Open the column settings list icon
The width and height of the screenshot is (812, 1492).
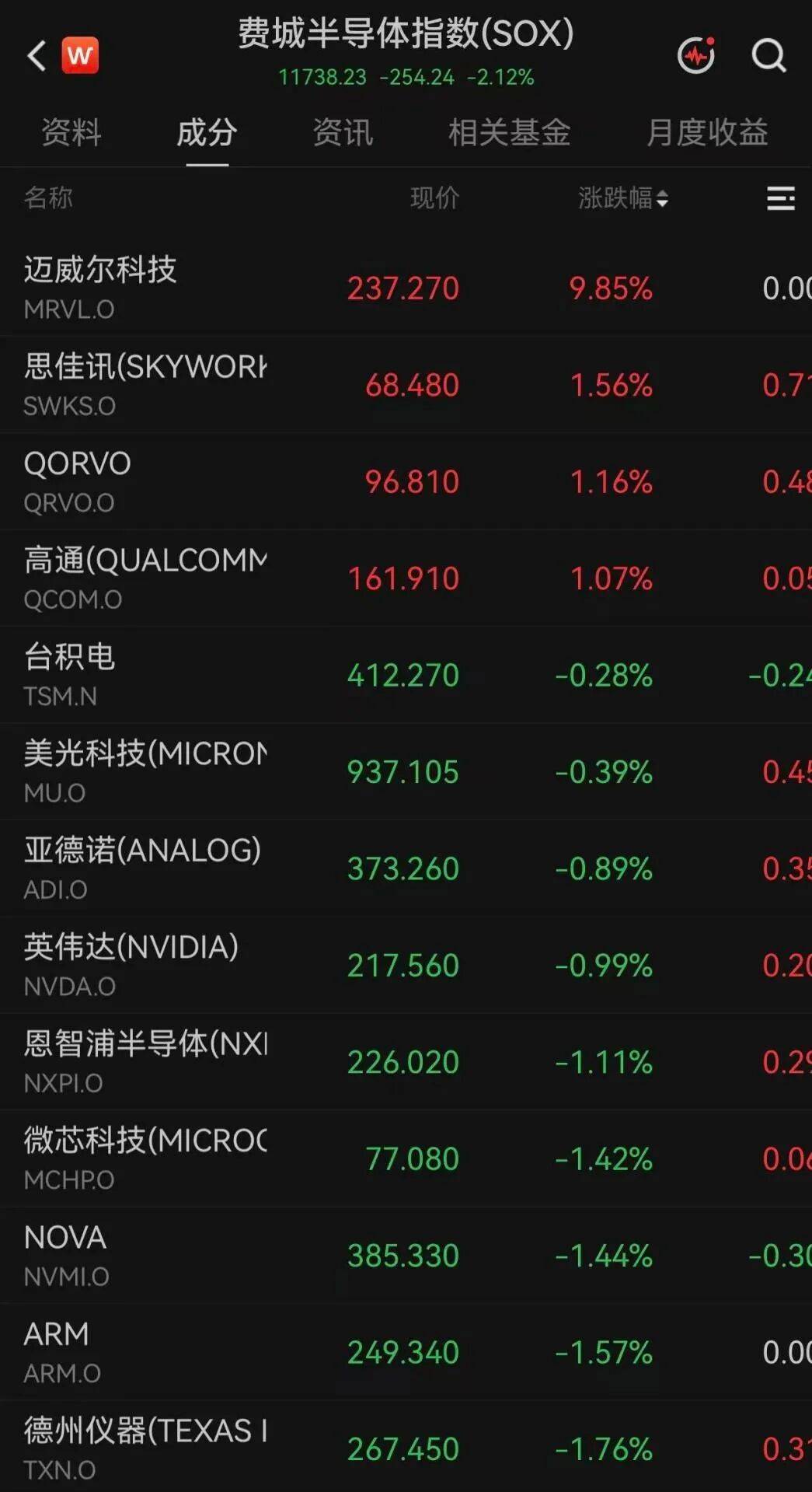[x=780, y=198]
